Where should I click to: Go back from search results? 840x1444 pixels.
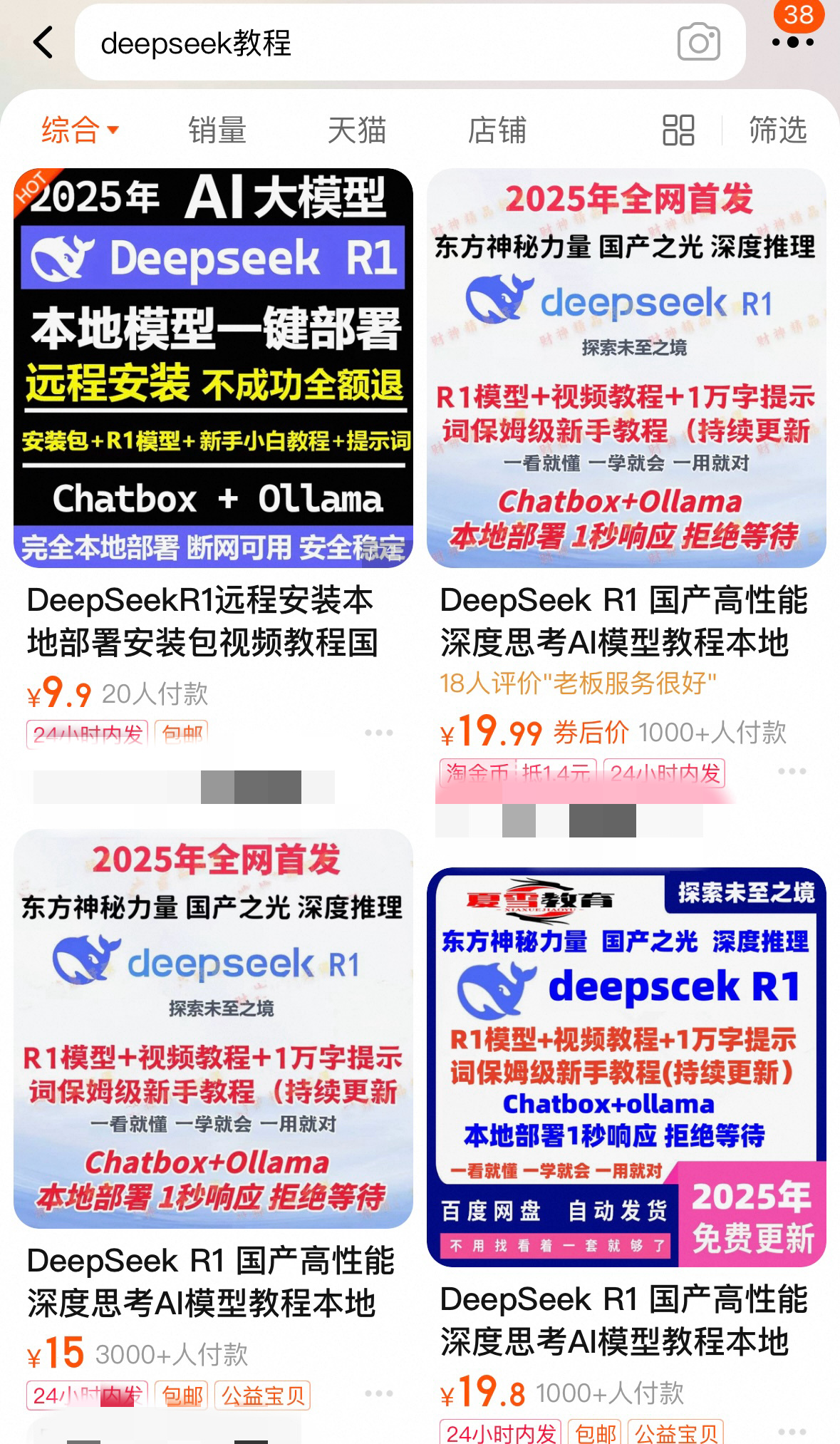pyautogui.click(x=43, y=43)
